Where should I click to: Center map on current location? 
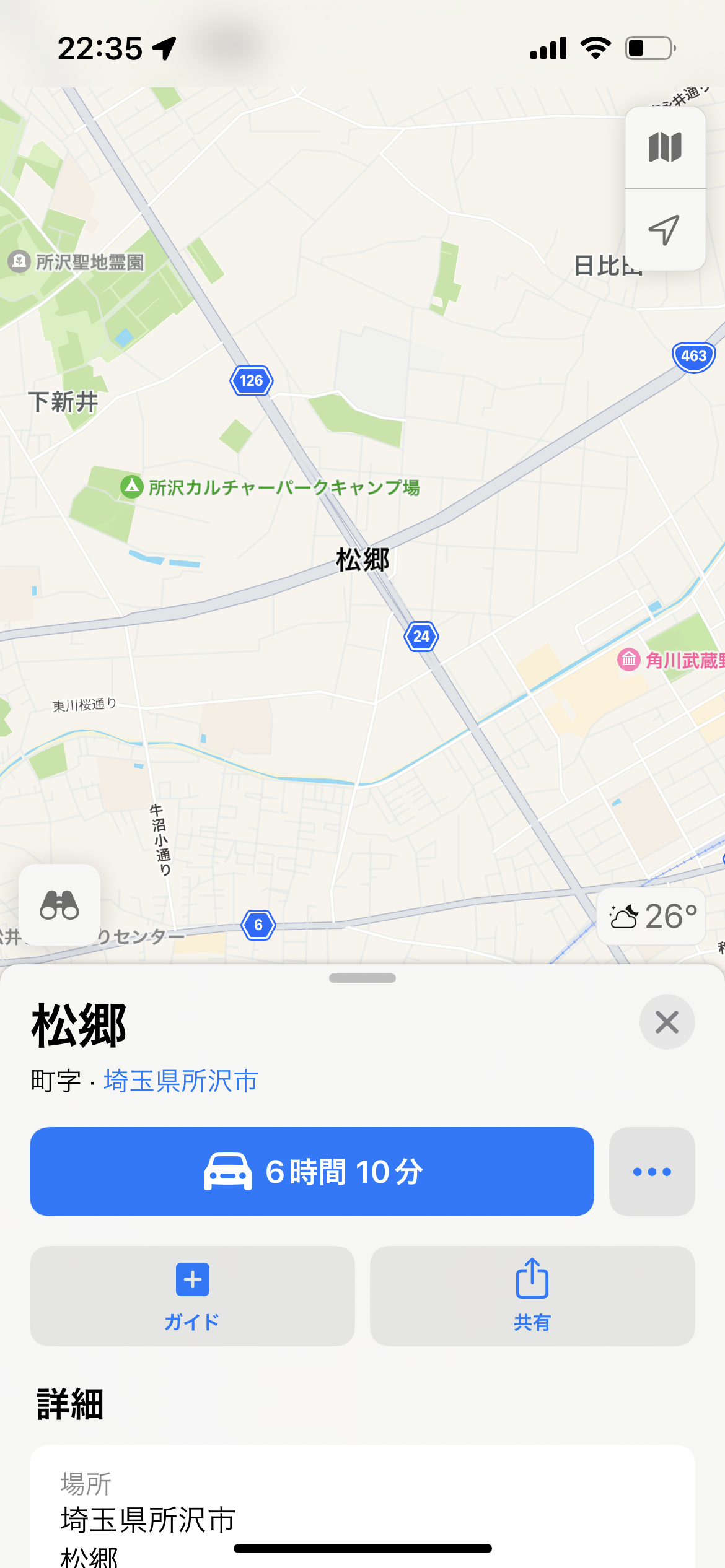pos(664,230)
